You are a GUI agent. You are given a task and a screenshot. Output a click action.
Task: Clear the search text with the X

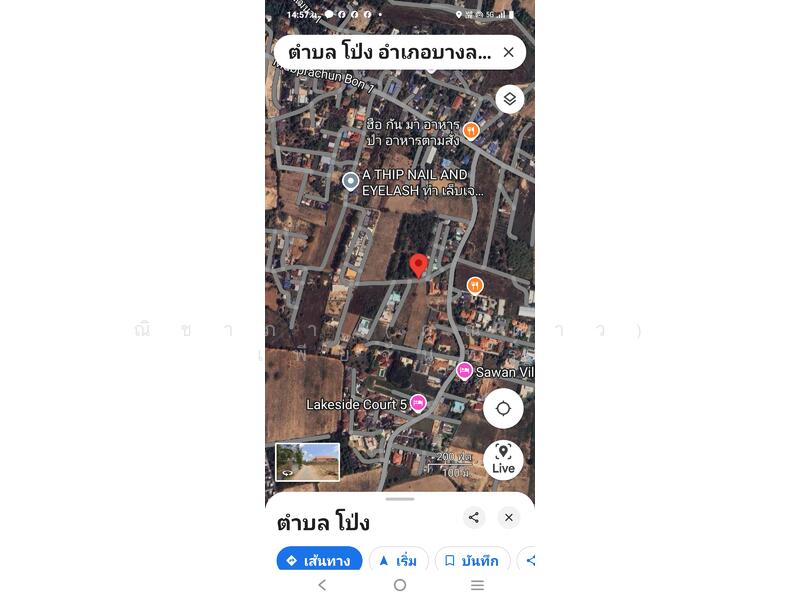(x=508, y=52)
